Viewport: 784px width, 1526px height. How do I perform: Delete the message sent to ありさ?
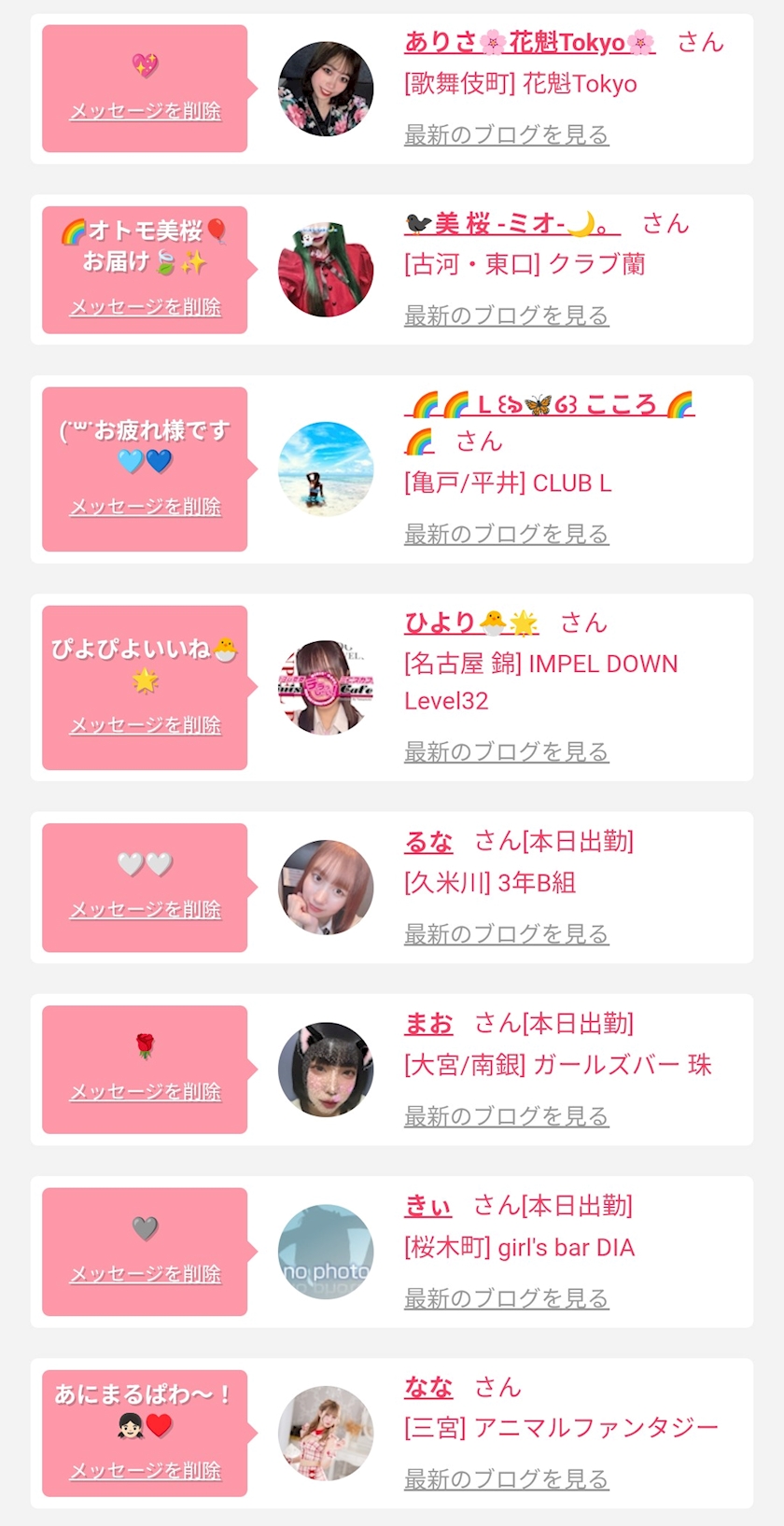(146, 111)
